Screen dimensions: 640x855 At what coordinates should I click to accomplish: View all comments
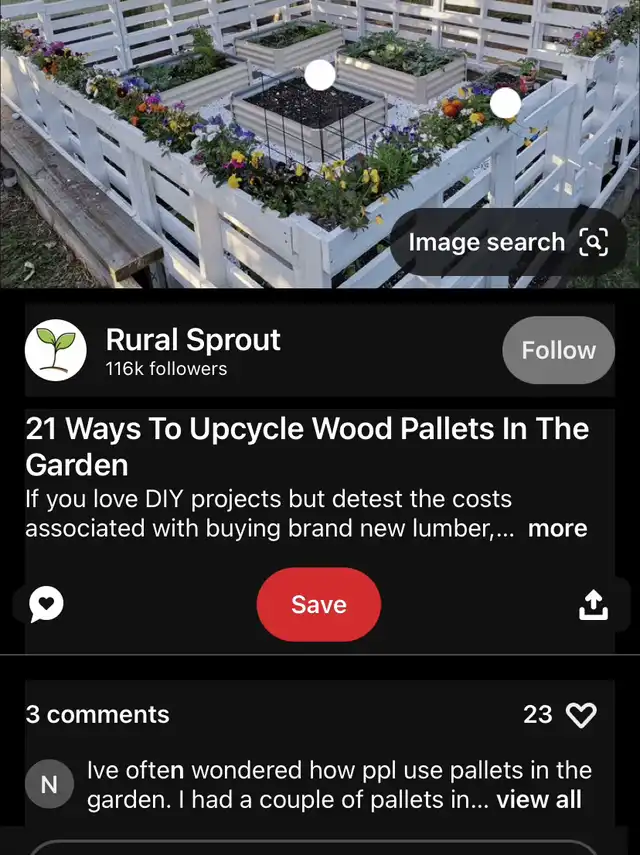coord(538,799)
